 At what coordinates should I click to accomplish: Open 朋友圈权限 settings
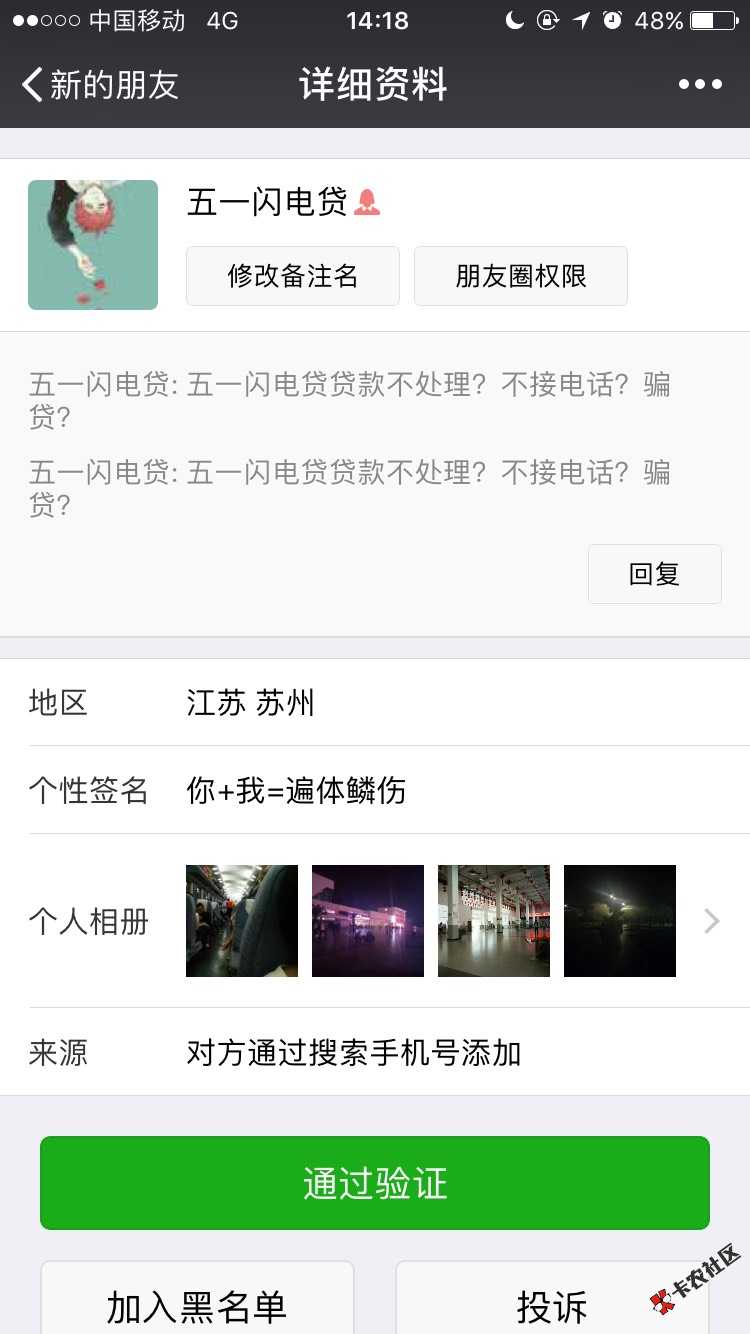[x=521, y=276]
